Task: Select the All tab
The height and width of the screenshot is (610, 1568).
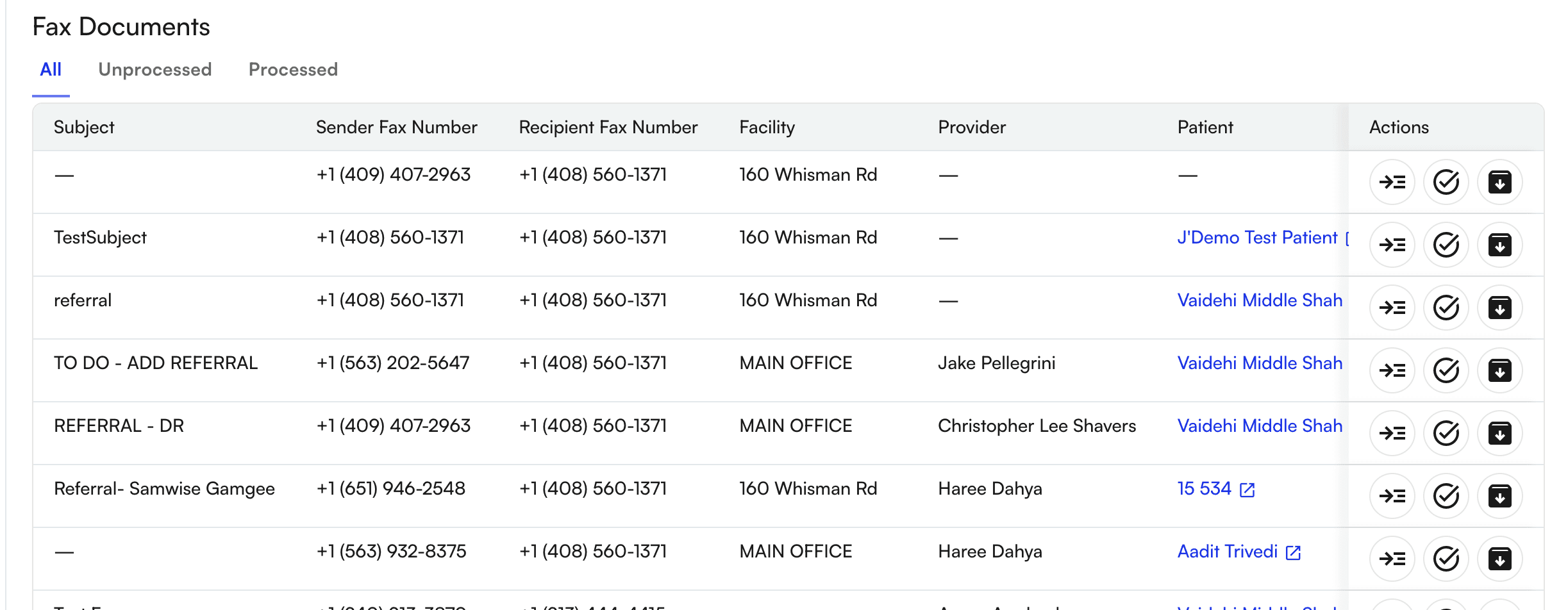Action: coord(51,69)
